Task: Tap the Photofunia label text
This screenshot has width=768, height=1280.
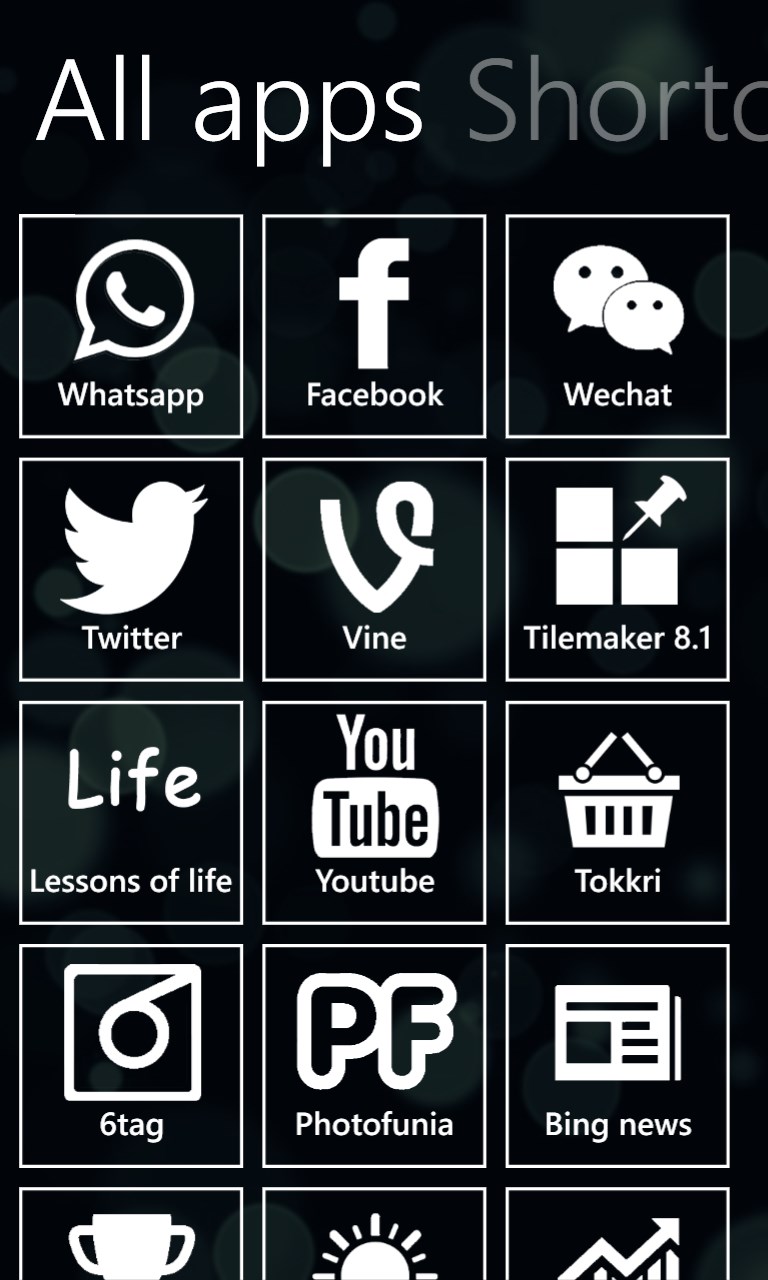Action: coord(374,1125)
